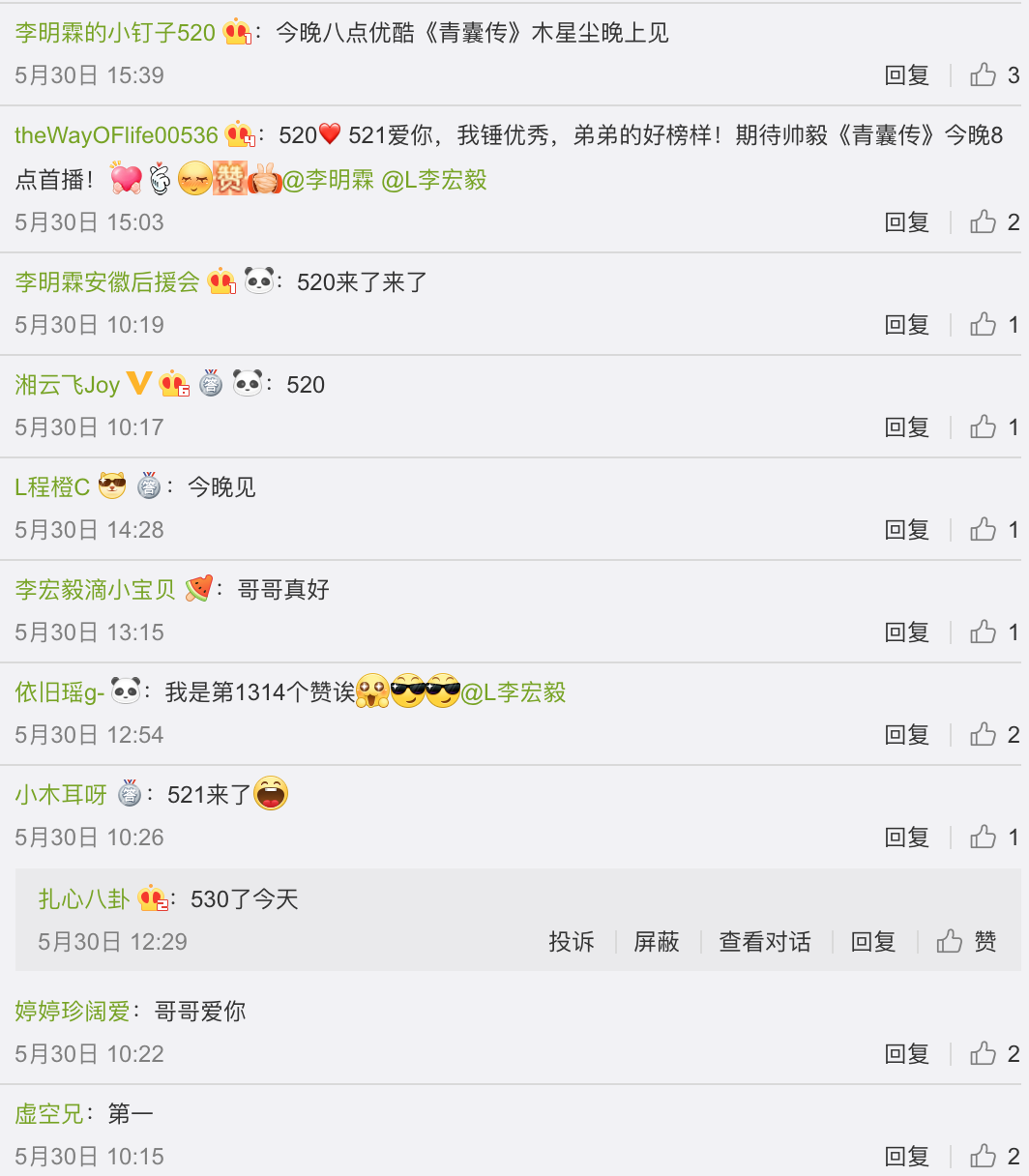Like 李明霖安徽后援会's comment
Image resolution: width=1029 pixels, height=1176 pixels.
(995, 325)
